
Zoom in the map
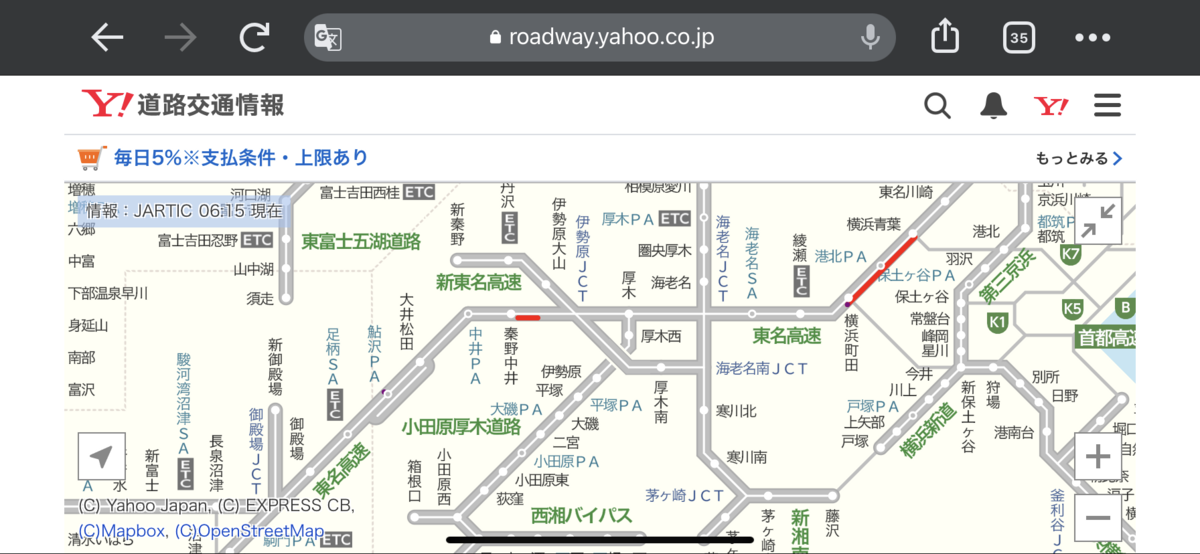click(1098, 458)
